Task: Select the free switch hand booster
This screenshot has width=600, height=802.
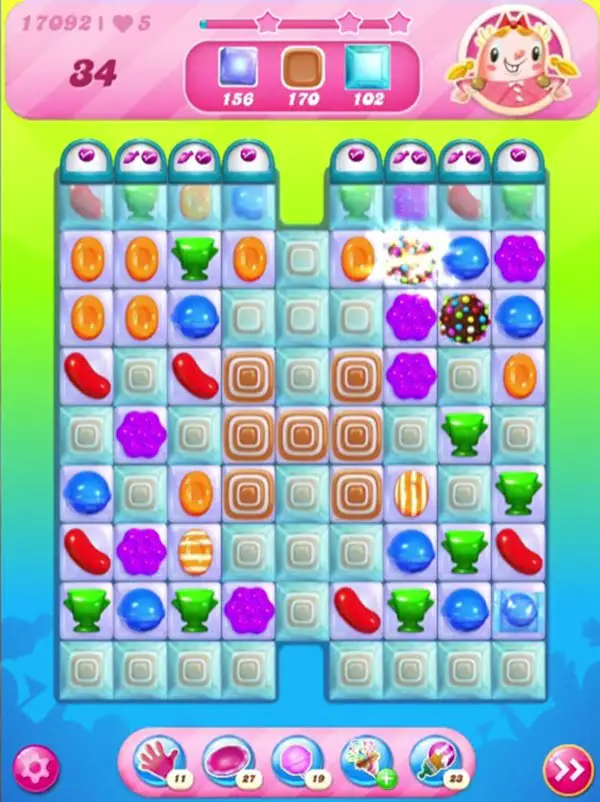Action: tap(158, 762)
